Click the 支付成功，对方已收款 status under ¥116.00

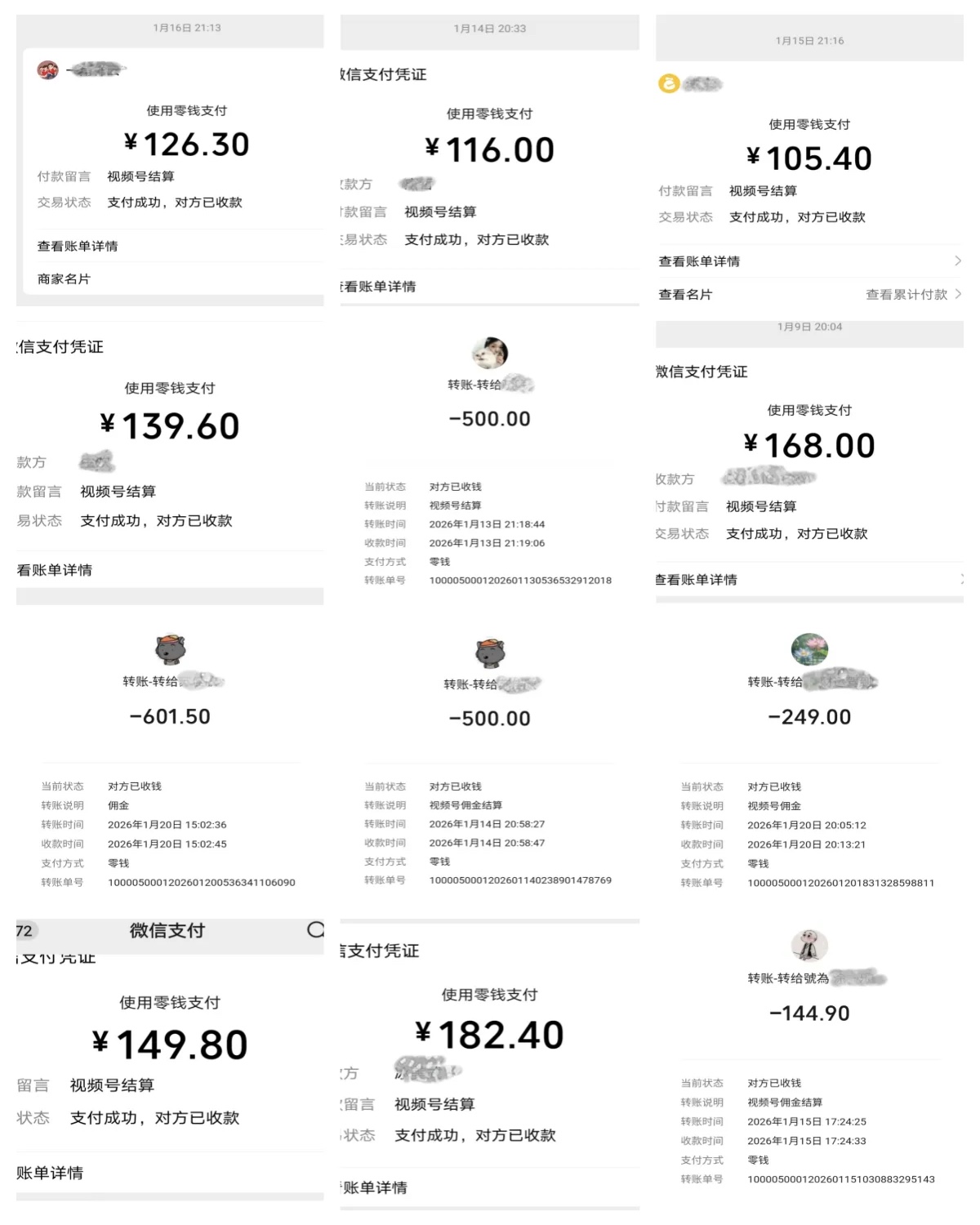click(x=476, y=240)
